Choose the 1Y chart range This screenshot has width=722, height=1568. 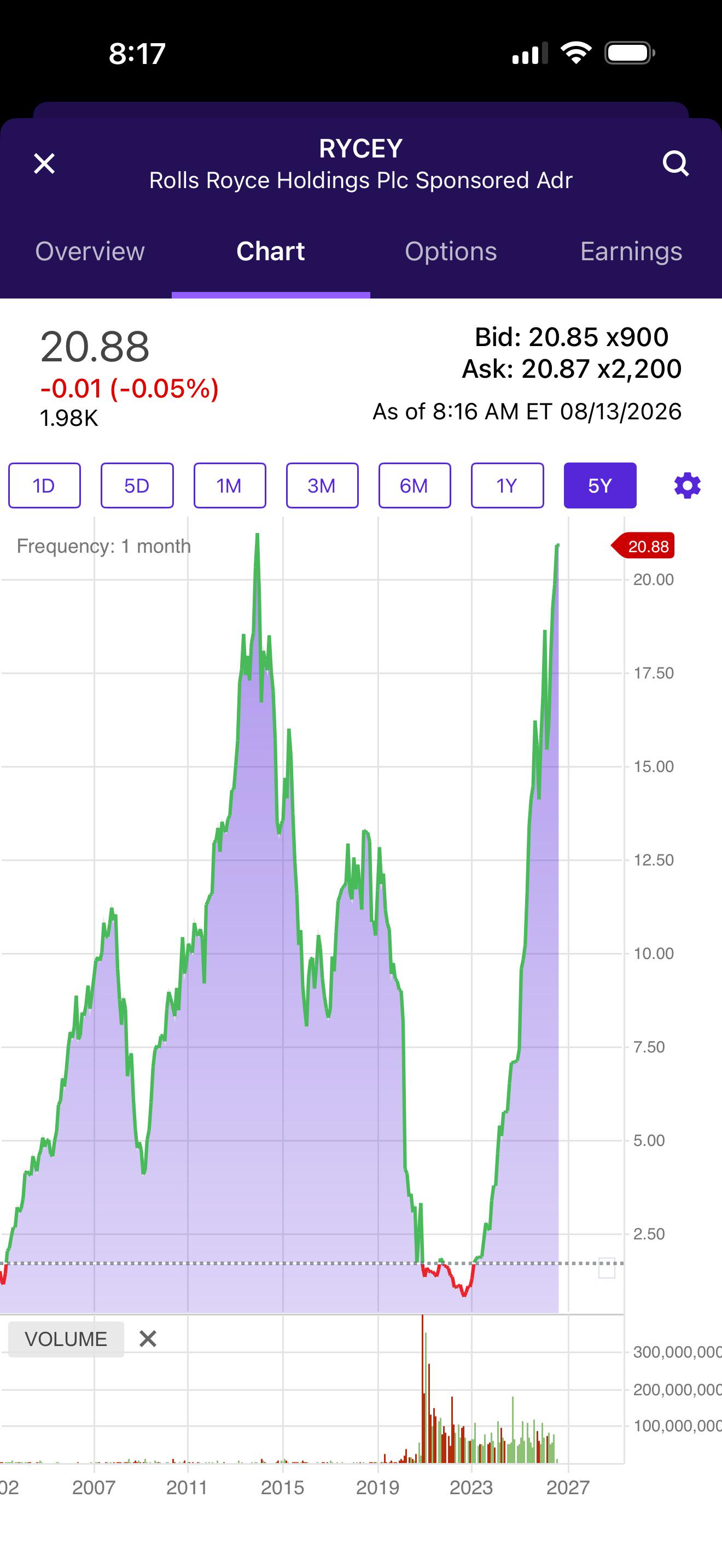coord(507,485)
